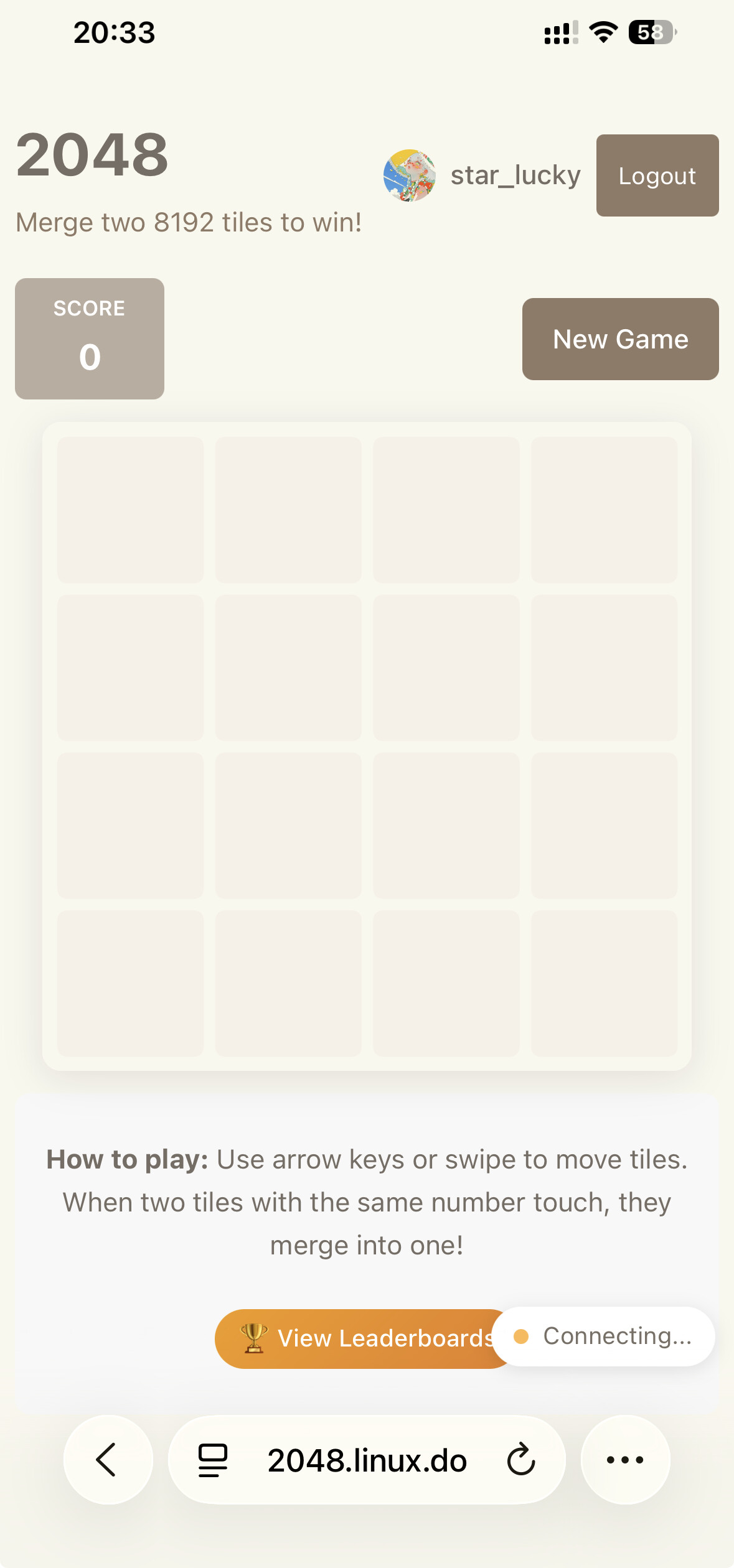
Task: Start a New Game
Action: (620, 339)
